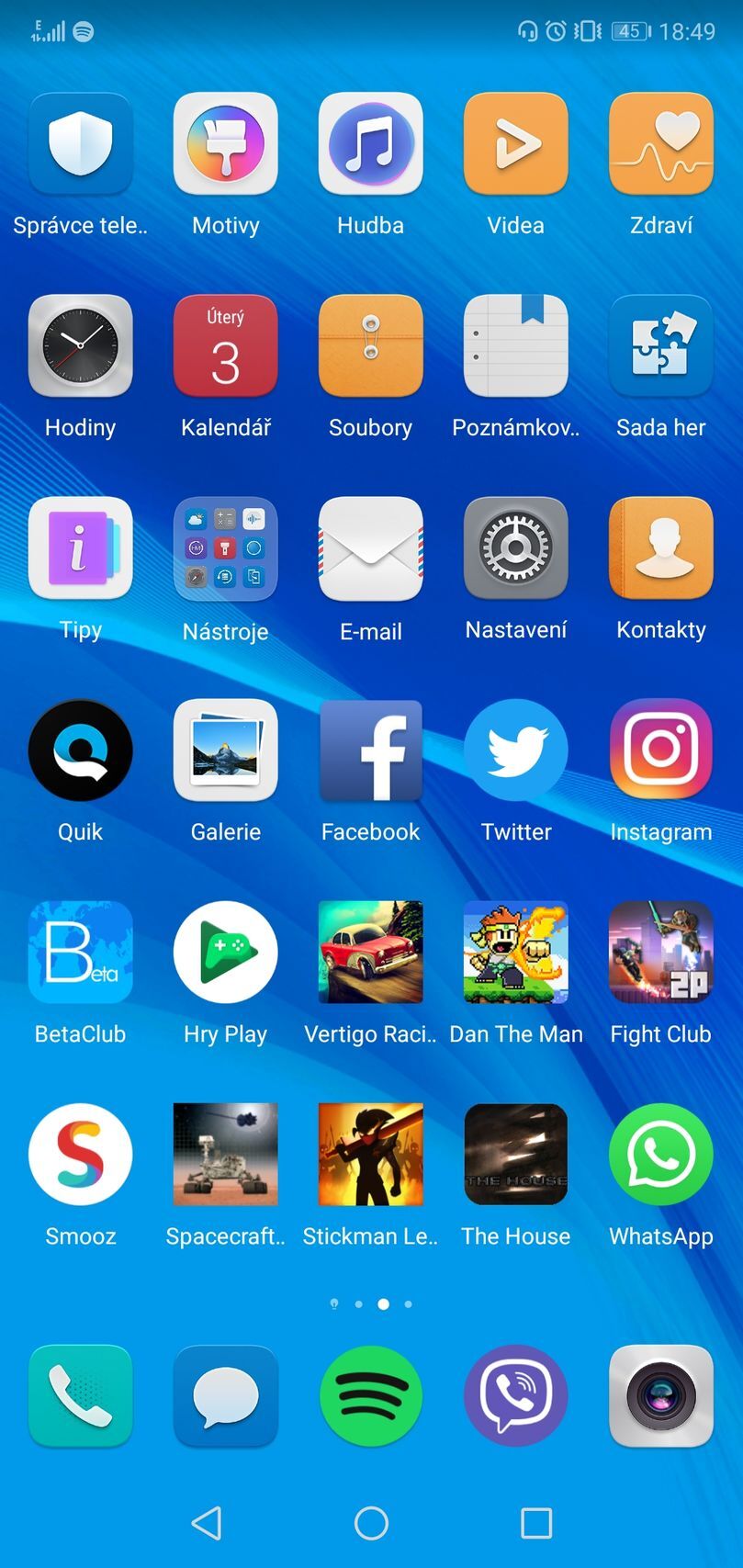Jump to the first home screen page dot

coord(332,1303)
